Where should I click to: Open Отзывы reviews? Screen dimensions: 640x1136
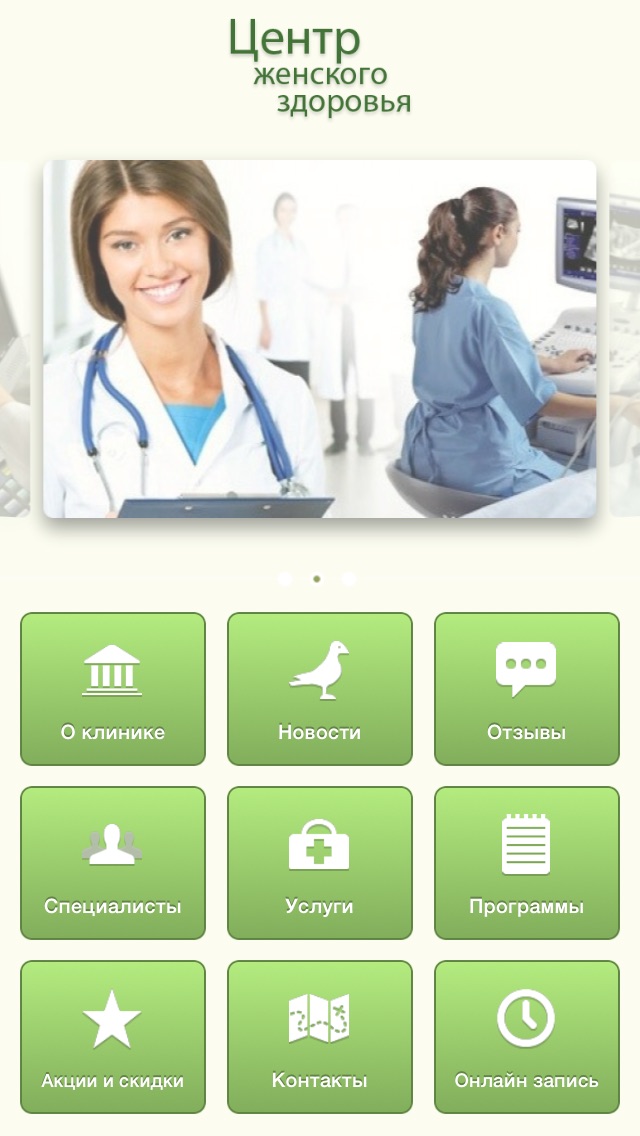[x=526, y=689]
